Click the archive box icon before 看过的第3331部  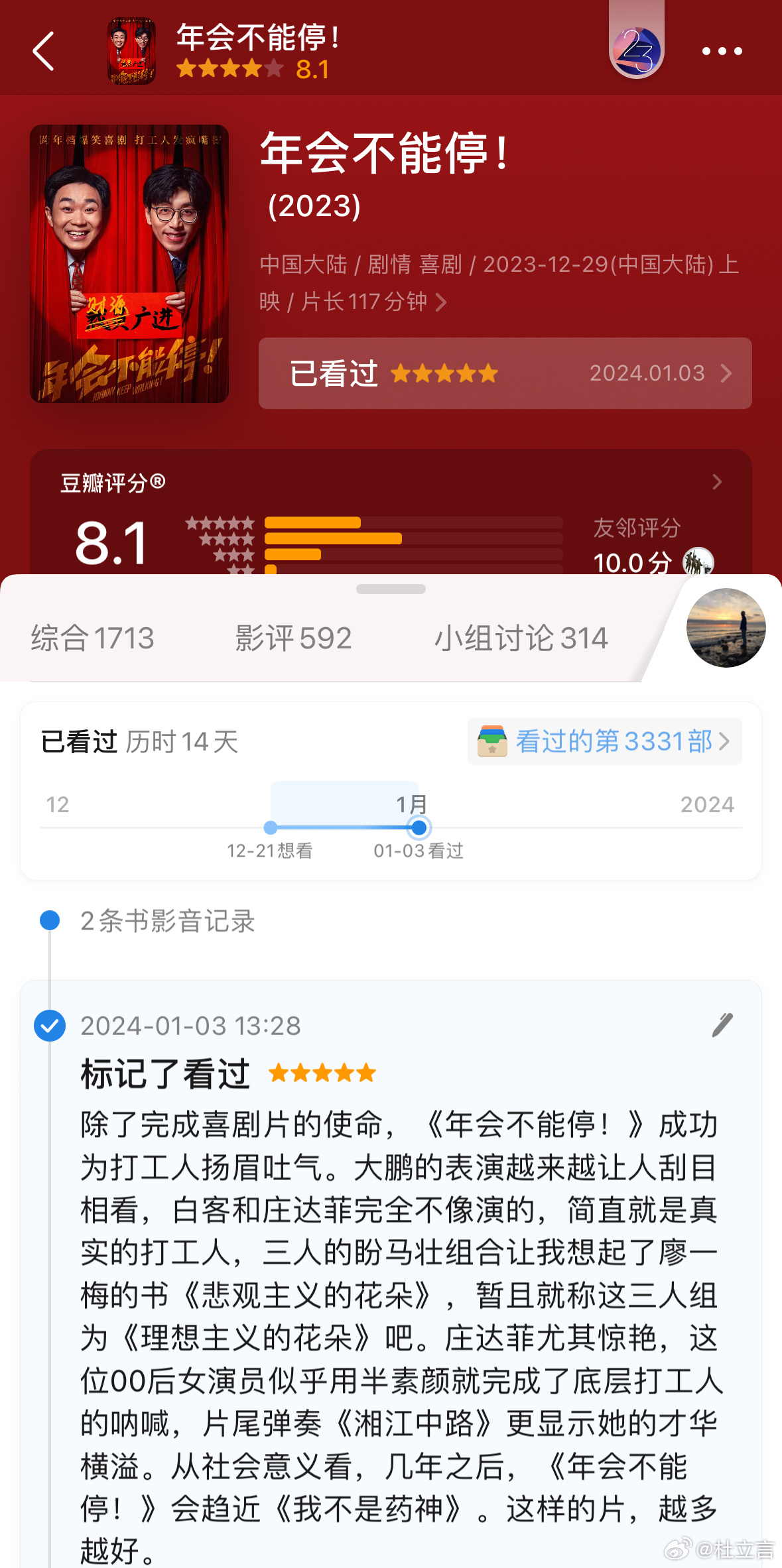[491, 741]
